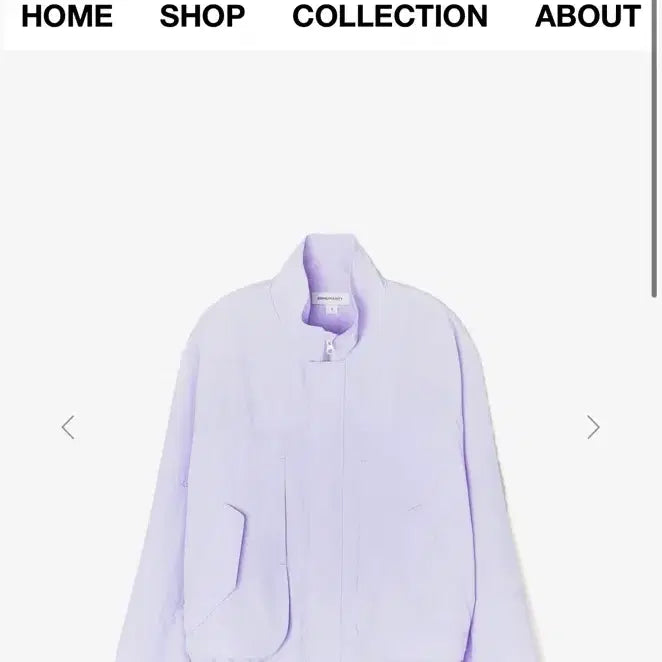This screenshot has height=662, width=662.
Task: Open the lilac jacket product photo
Action: tap(330, 450)
